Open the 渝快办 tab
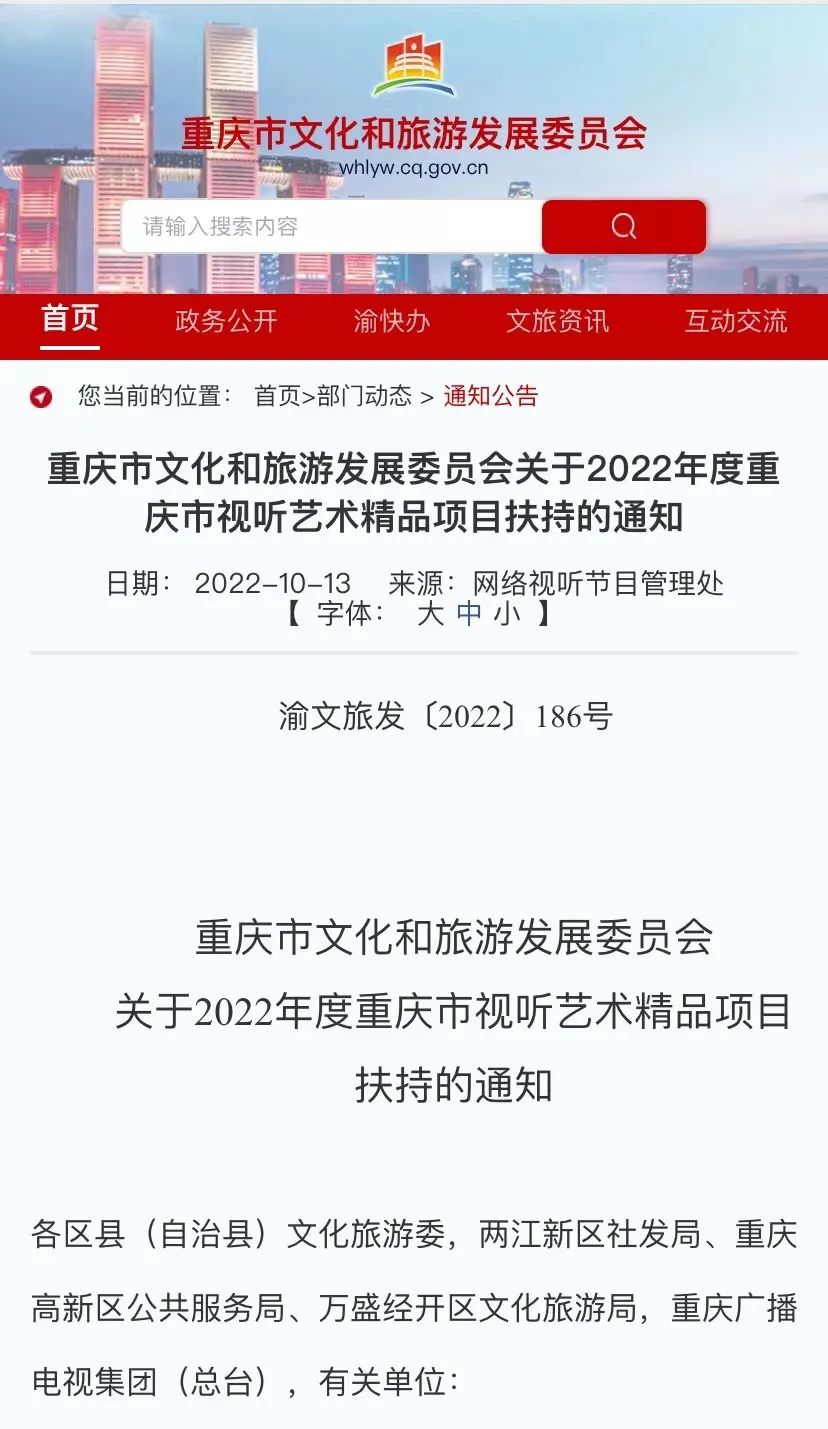828x1429 pixels. (391, 321)
